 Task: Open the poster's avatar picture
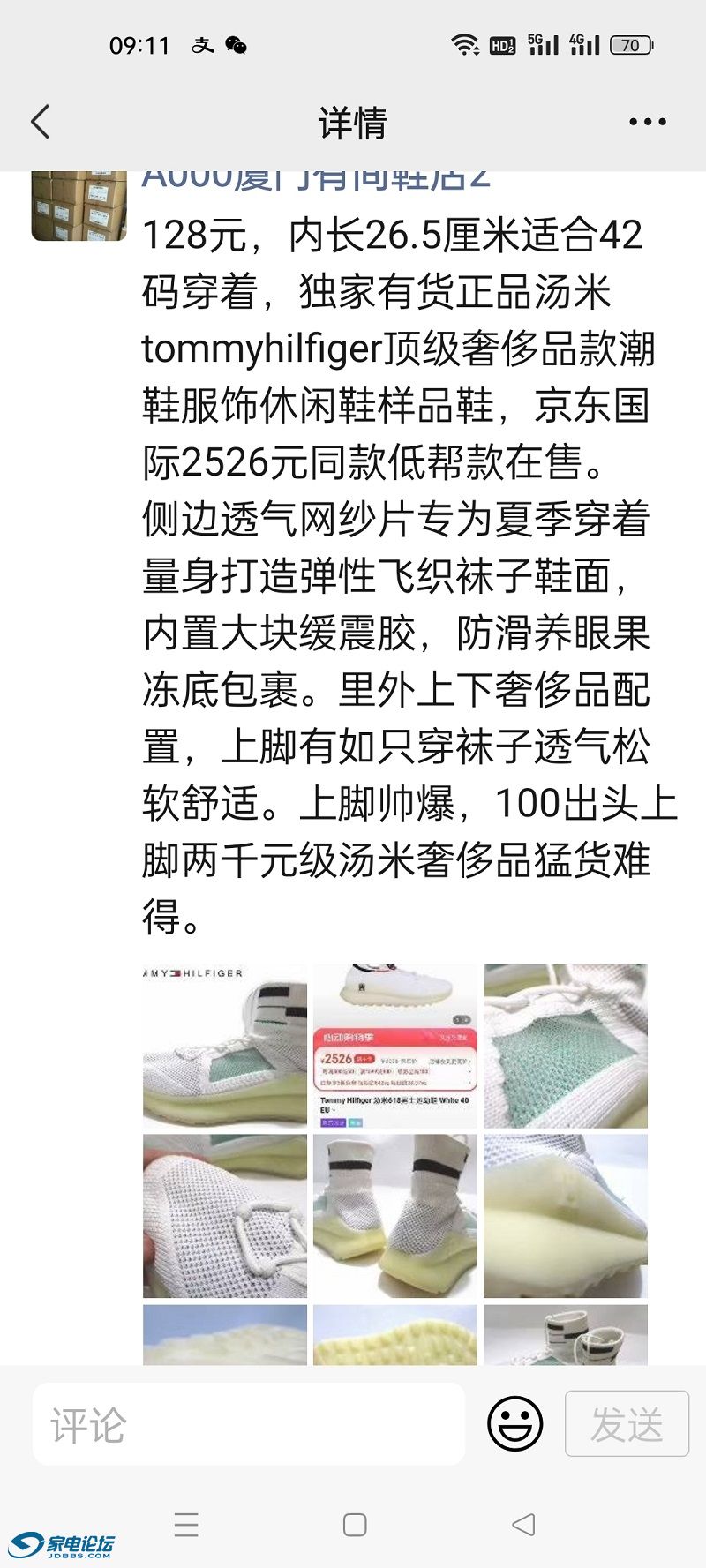point(79,206)
